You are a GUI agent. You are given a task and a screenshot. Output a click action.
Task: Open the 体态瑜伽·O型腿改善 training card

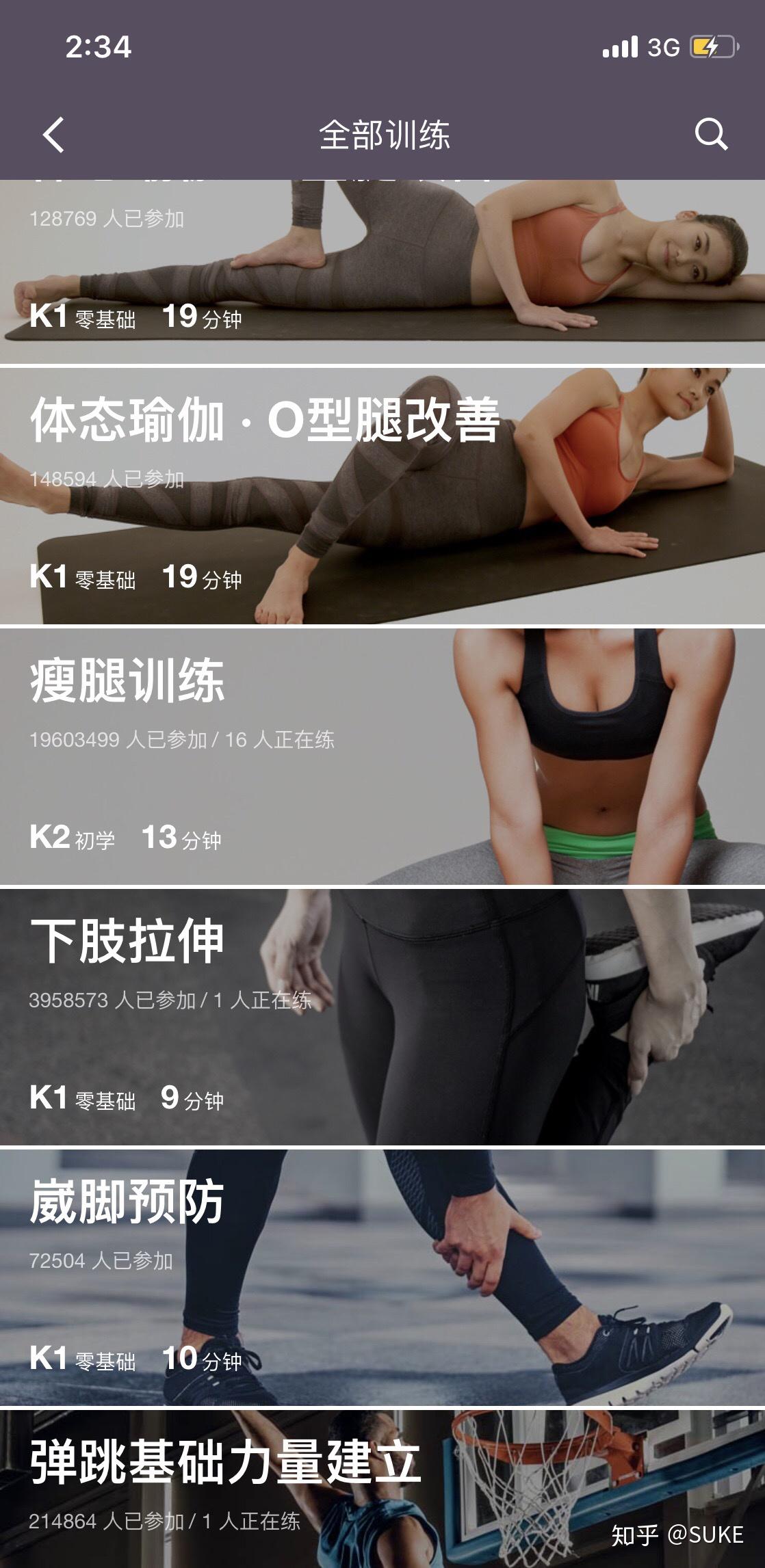382,496
